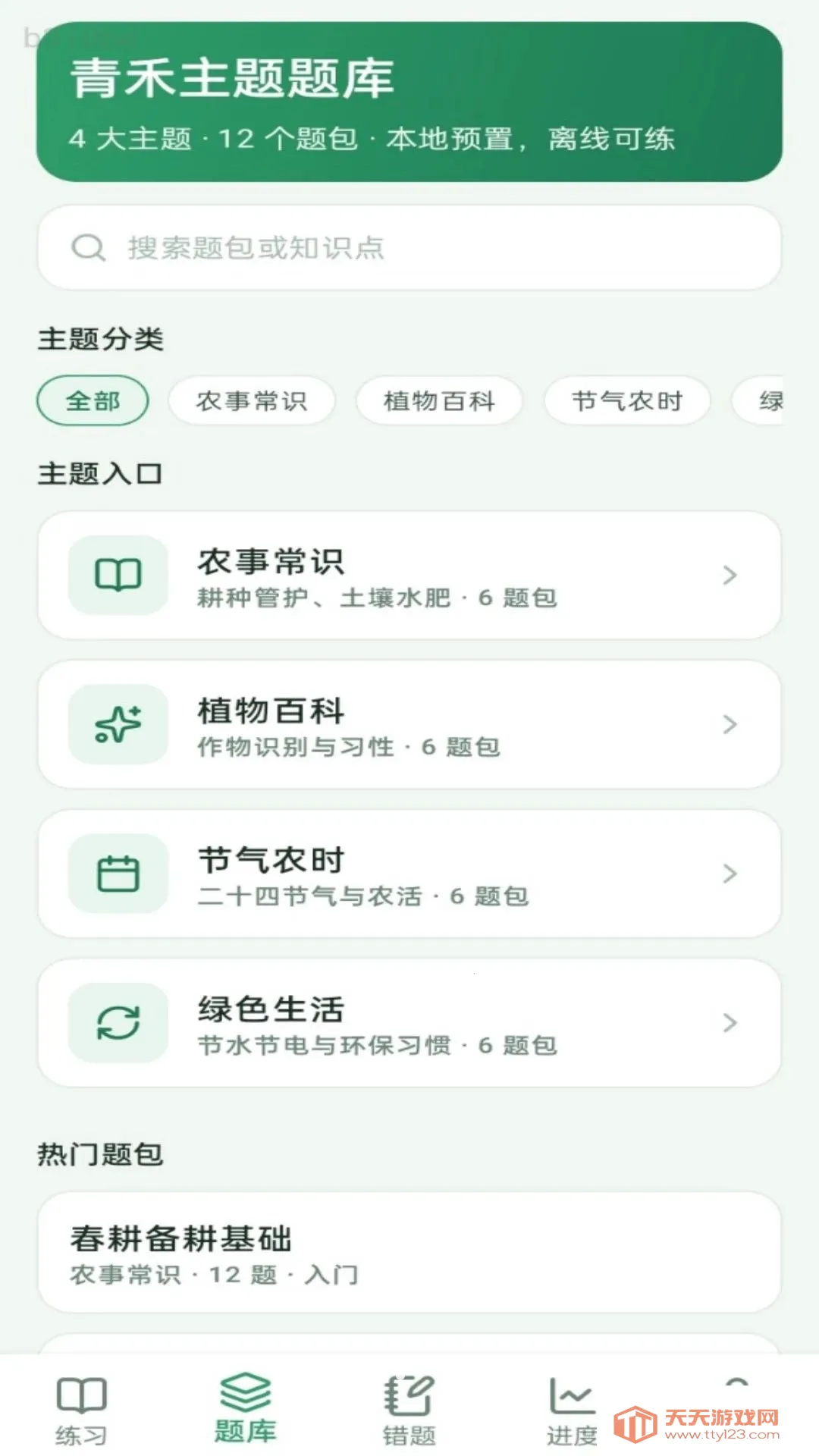
Task: Switch to the 练习 tab
Action: click(x=82, y=1410)
